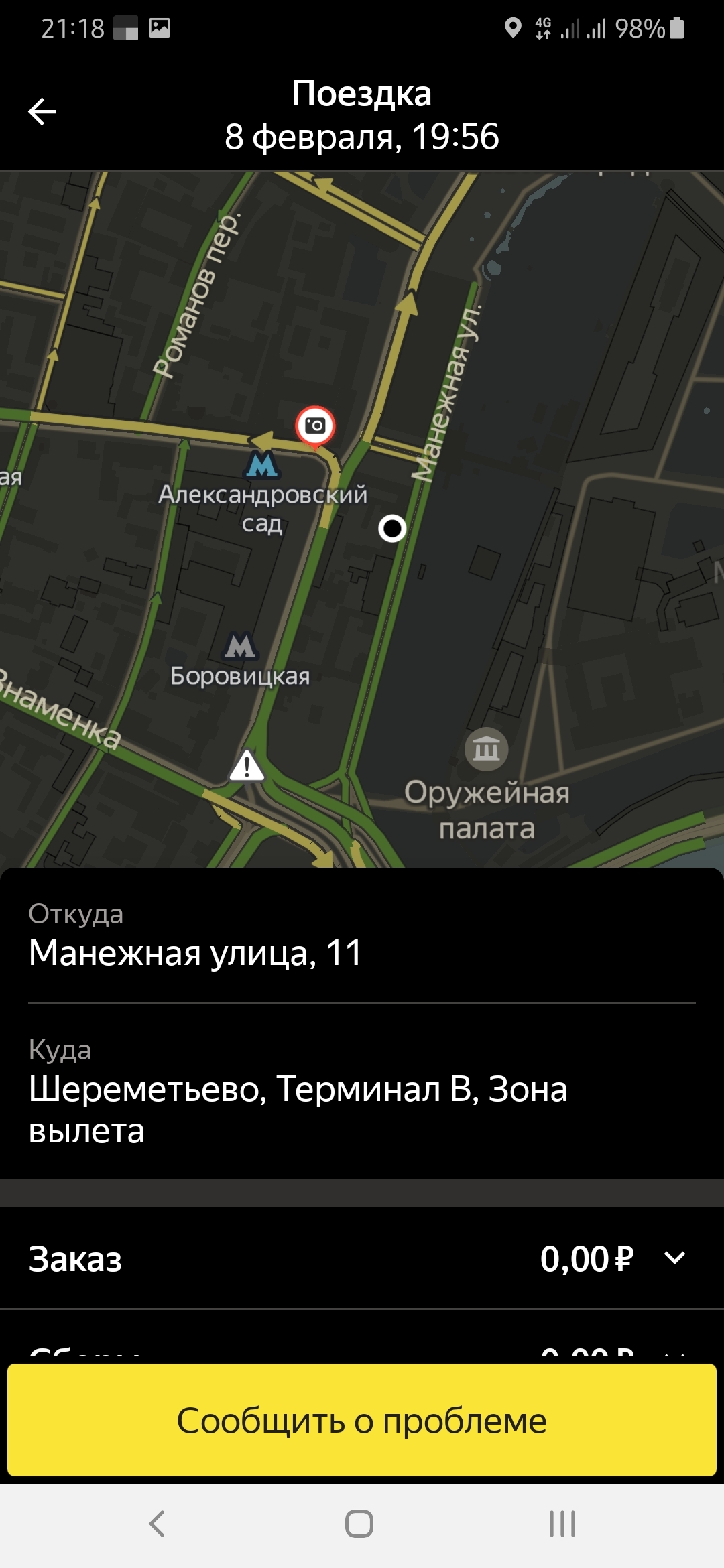
Task: Tap the Сообщить о проблеме button
Action: pyautogui.click(x=362, y=1421)
